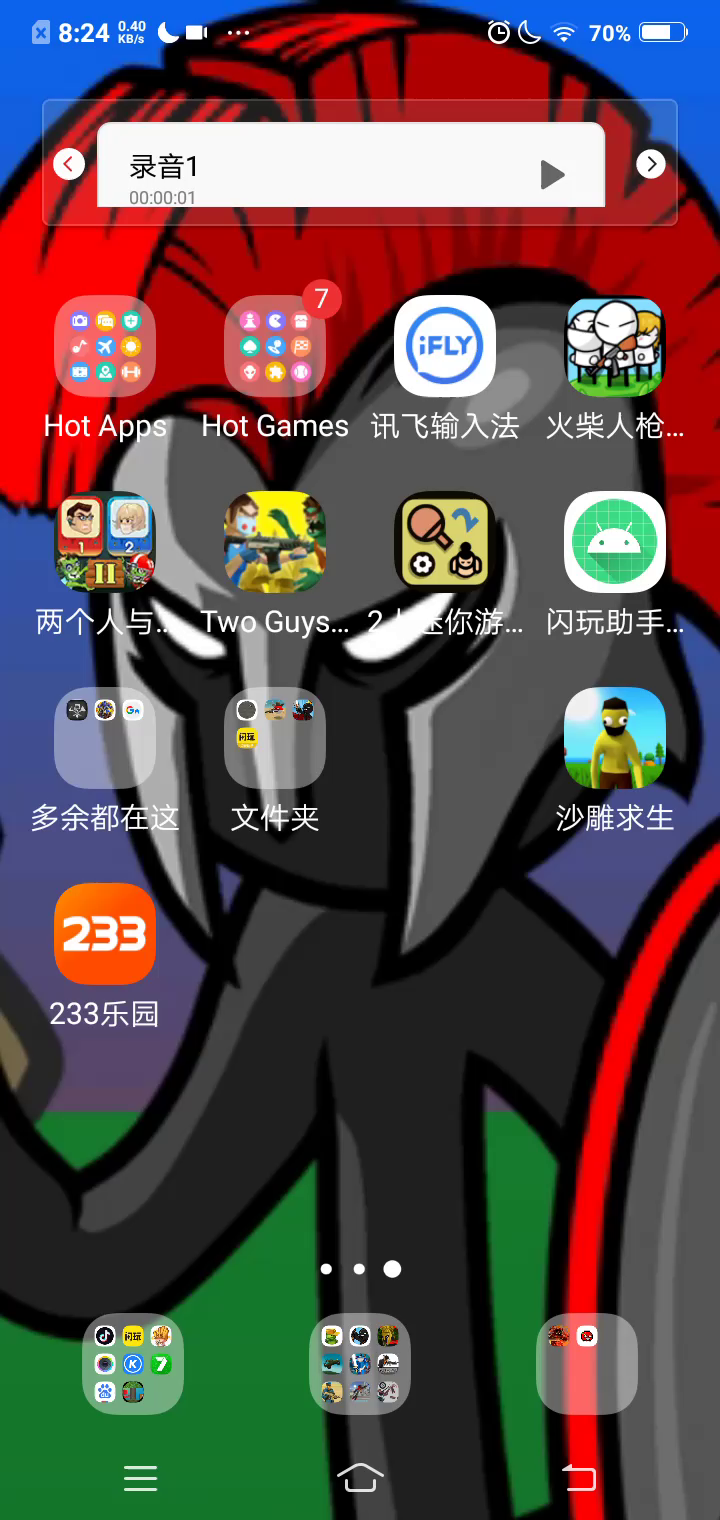Tap the system home button
The image size is (720, 1520).
pos(360,1477)
